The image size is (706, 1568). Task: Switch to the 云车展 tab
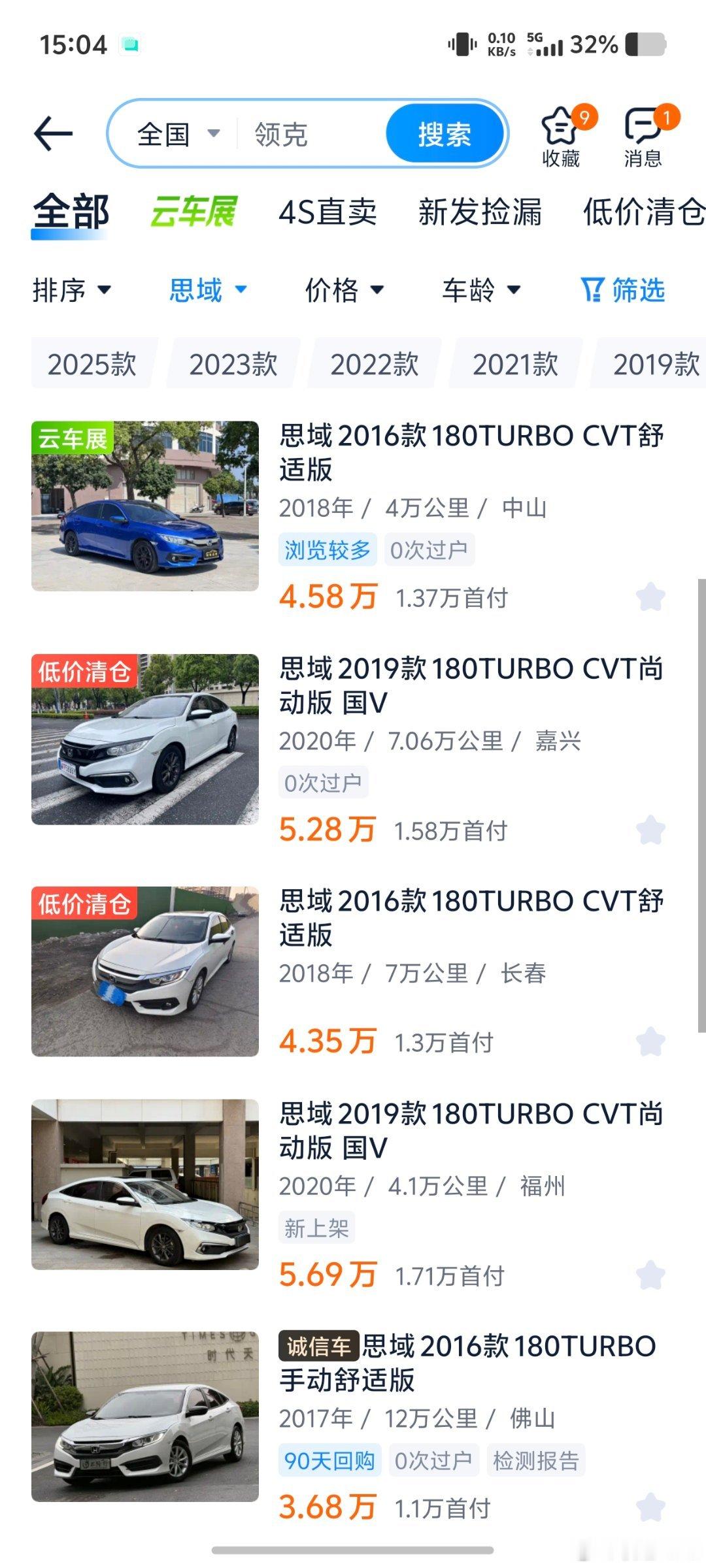coord(193,212)
